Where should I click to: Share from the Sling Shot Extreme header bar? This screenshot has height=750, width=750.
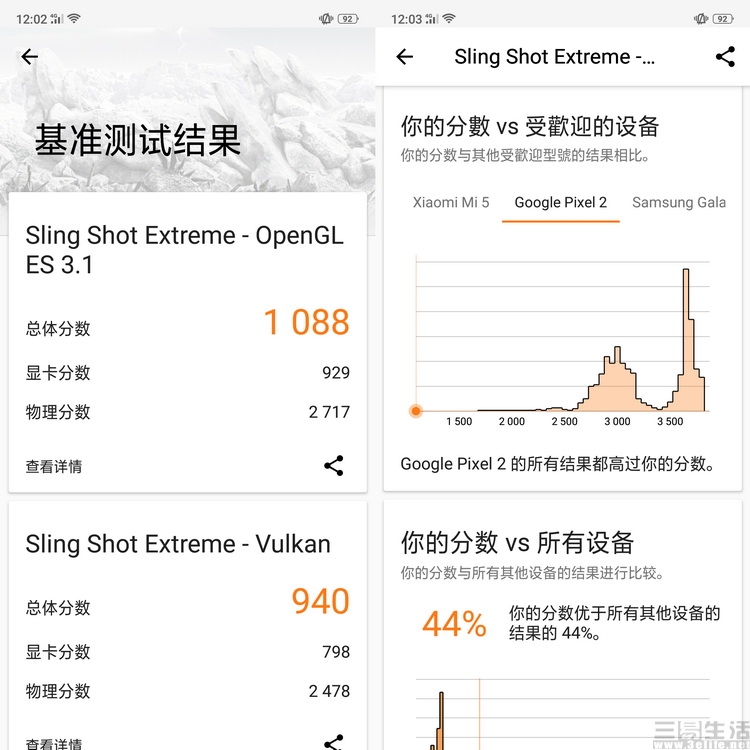[x=725, y=57]
